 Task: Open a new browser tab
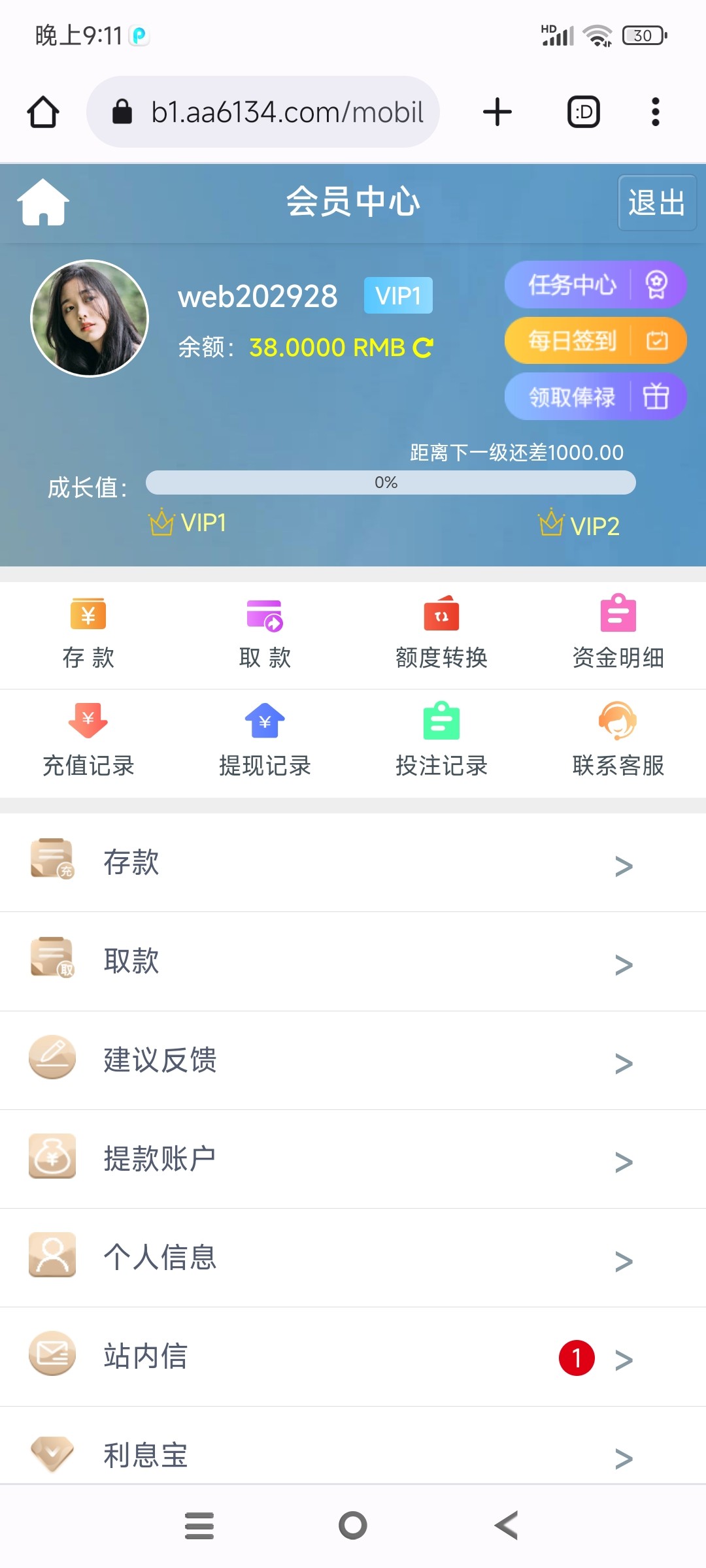(x=497, y=112)
